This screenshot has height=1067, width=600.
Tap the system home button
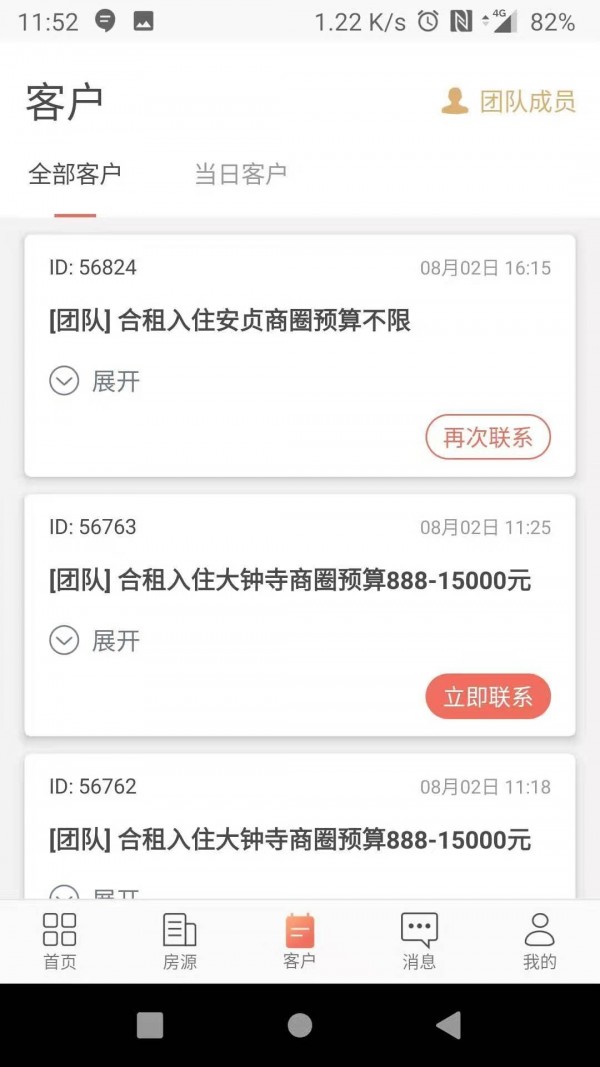point(300,1025)
